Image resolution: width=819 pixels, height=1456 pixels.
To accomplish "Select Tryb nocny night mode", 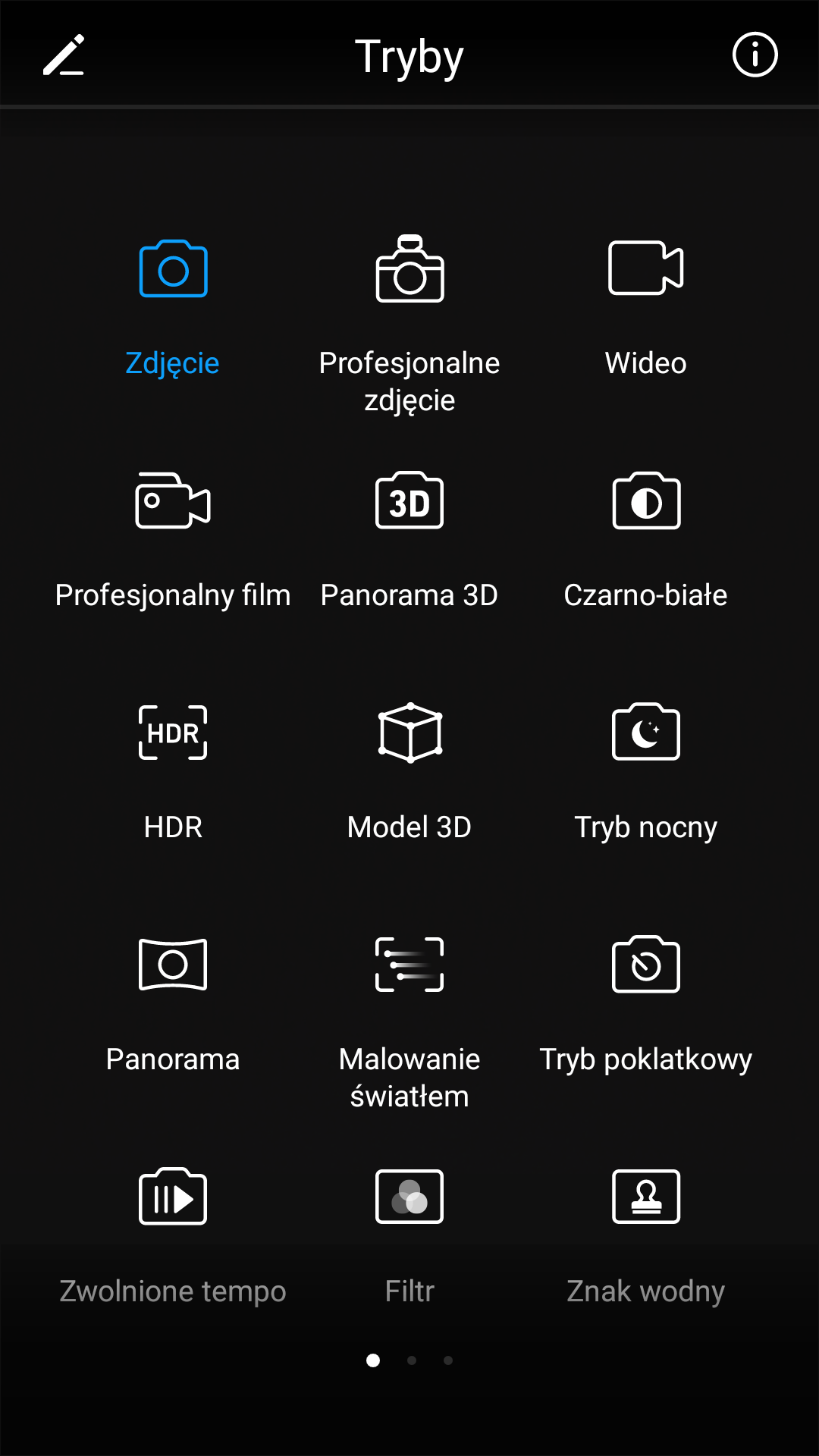I will point(646,772).
